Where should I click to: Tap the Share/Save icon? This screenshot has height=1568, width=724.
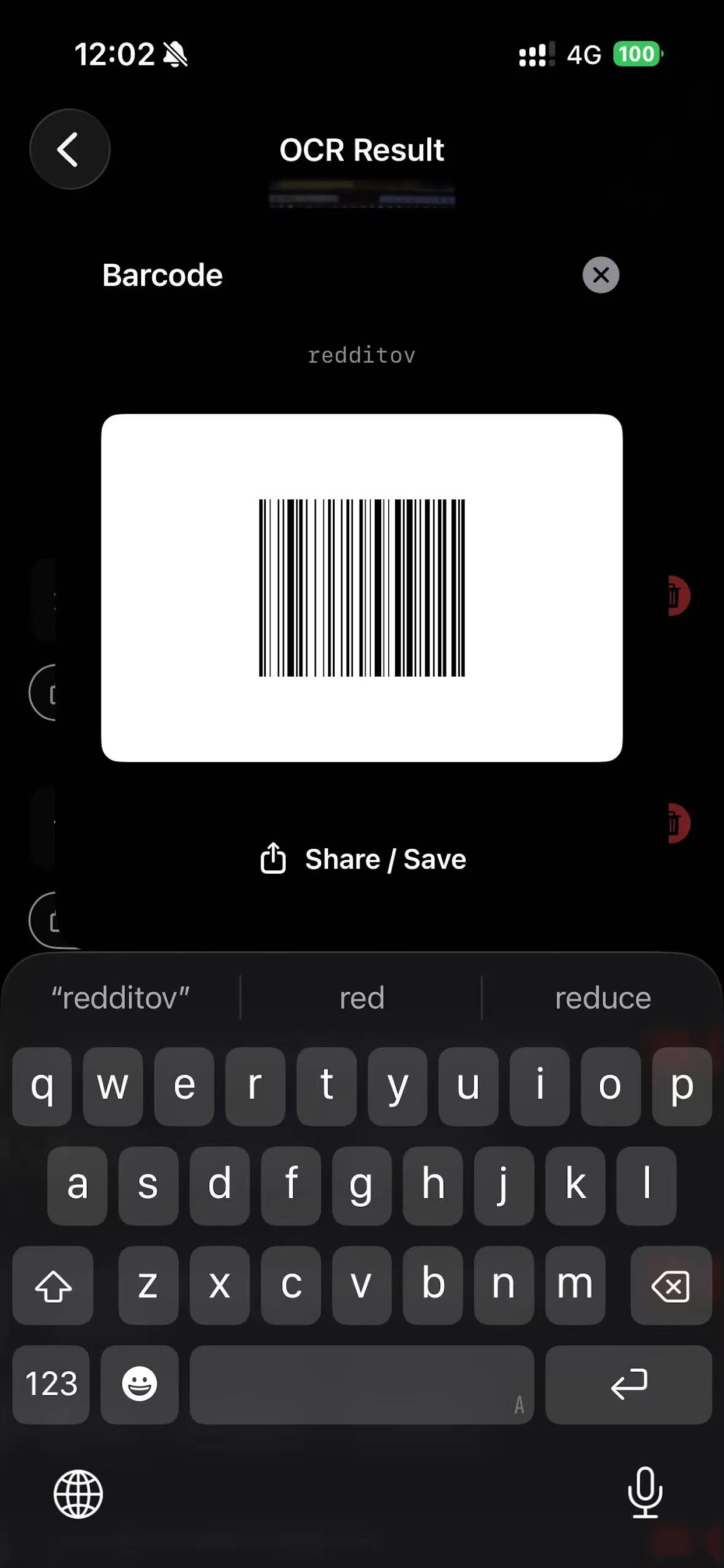click(x=273, y=858)
